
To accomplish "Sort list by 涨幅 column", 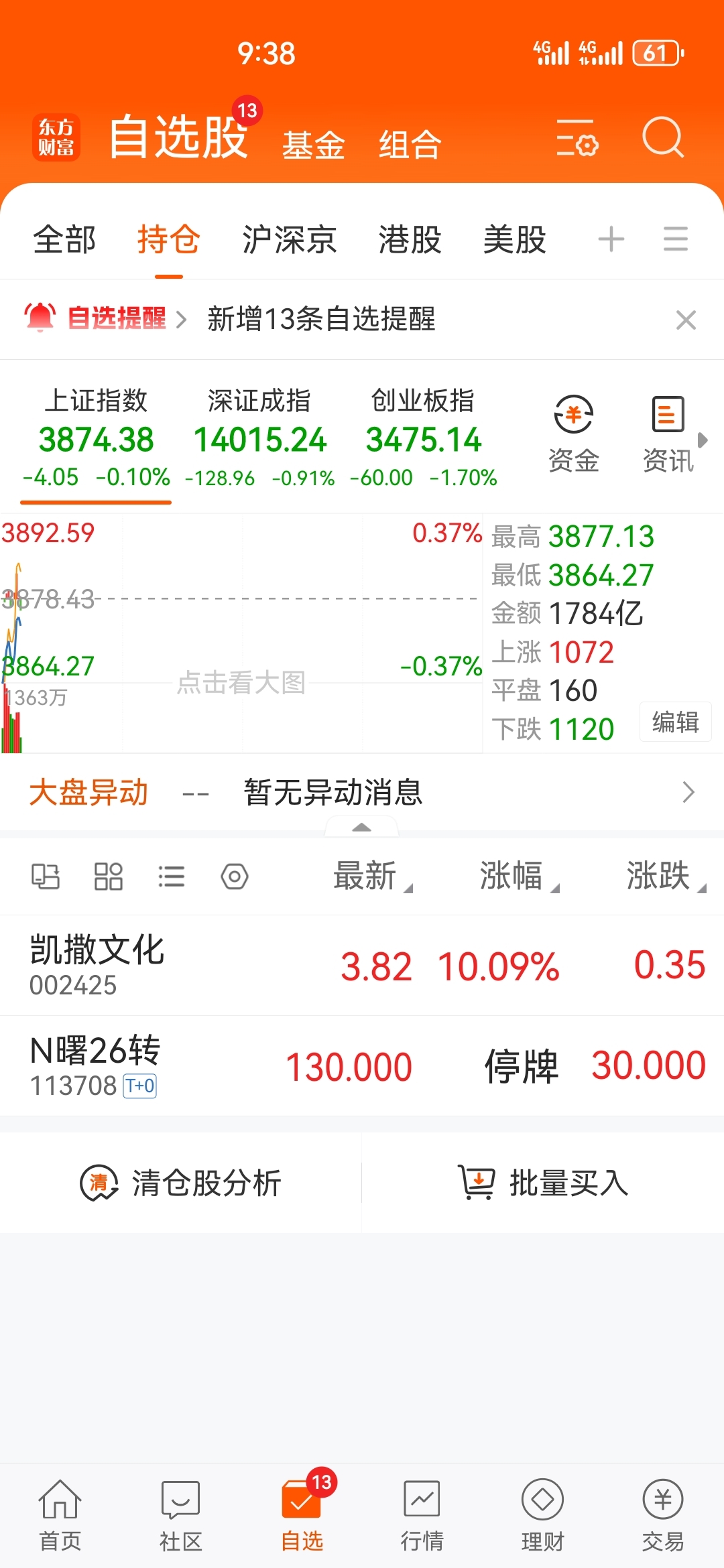I will (x=518, y=876).
